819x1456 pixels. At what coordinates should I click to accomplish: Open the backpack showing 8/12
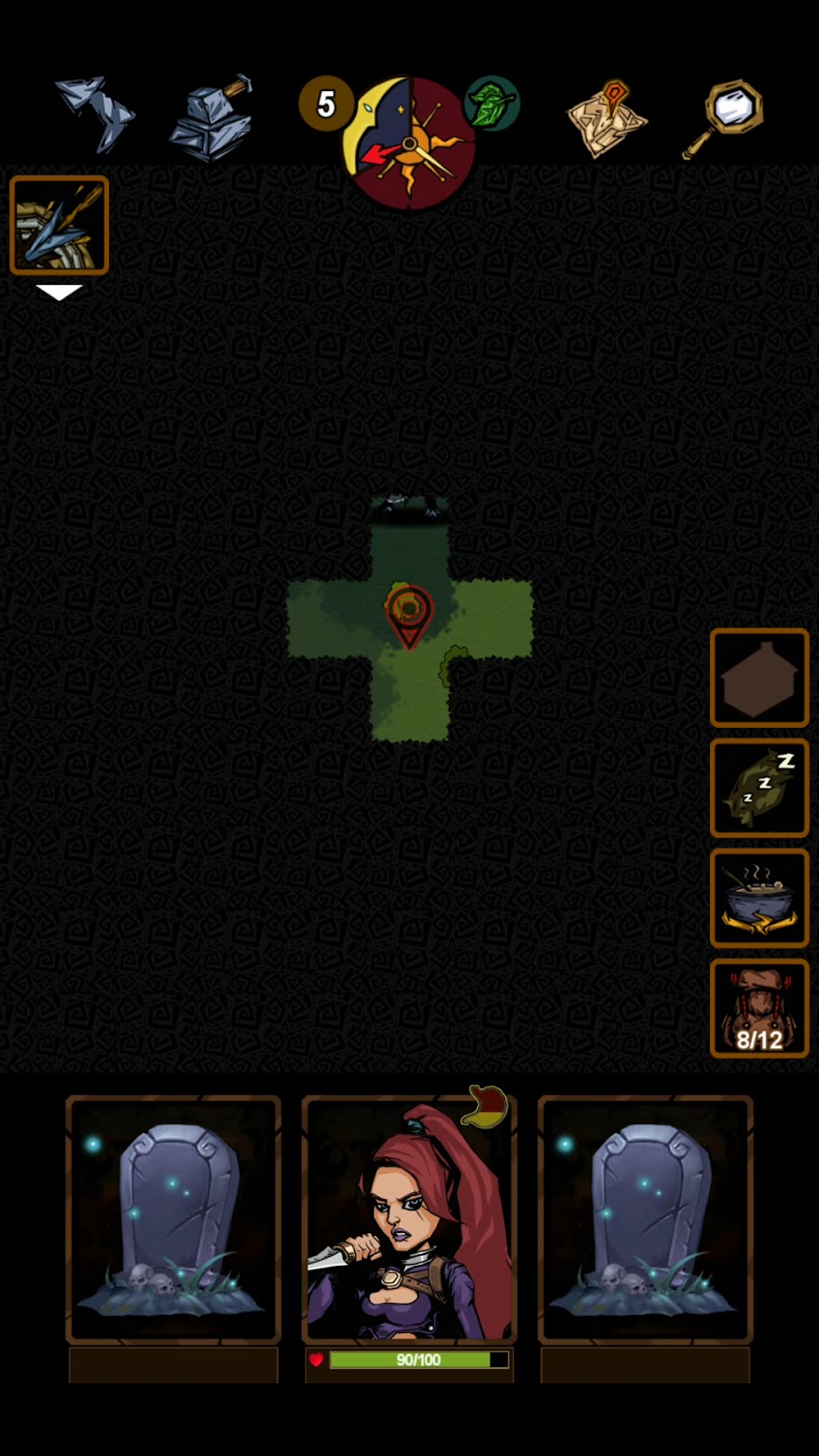pos(759,1008)
